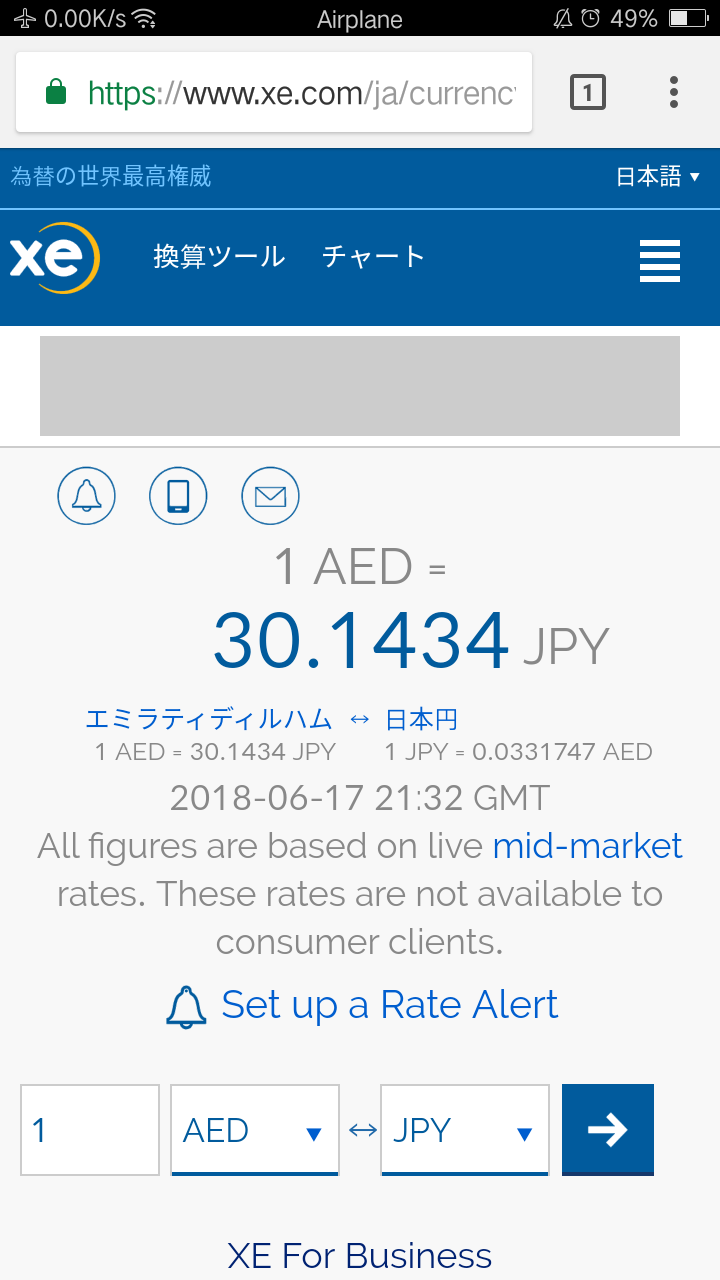Open the 換算ツール converter page
720x1280 pixels.
[x=219, y=257]
